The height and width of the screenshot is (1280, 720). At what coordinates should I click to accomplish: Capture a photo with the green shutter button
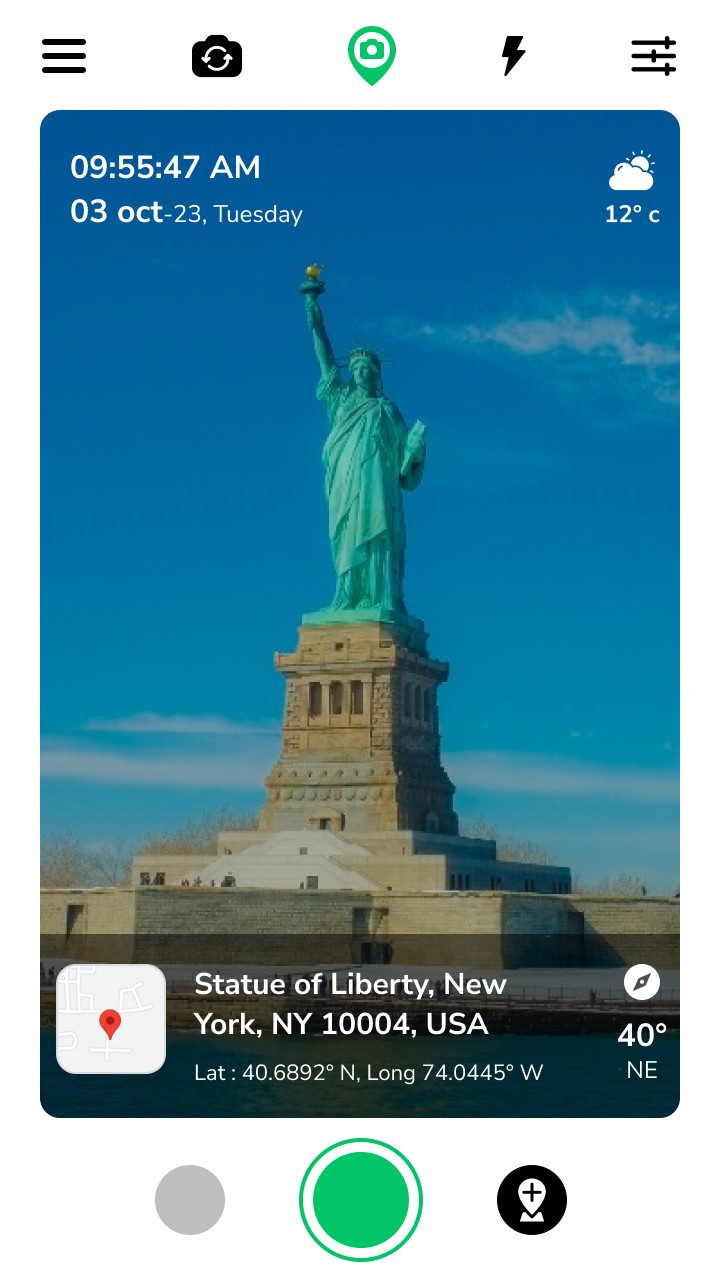(361, 1199)
